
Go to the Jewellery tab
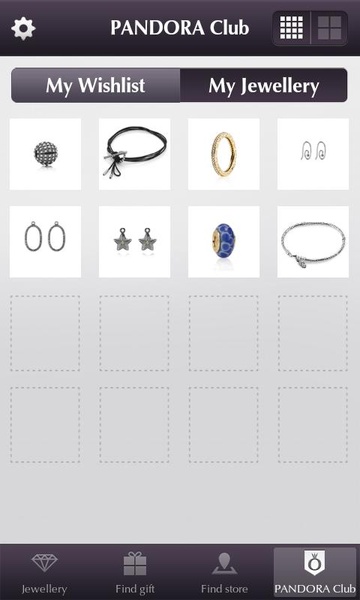(44, 572)
